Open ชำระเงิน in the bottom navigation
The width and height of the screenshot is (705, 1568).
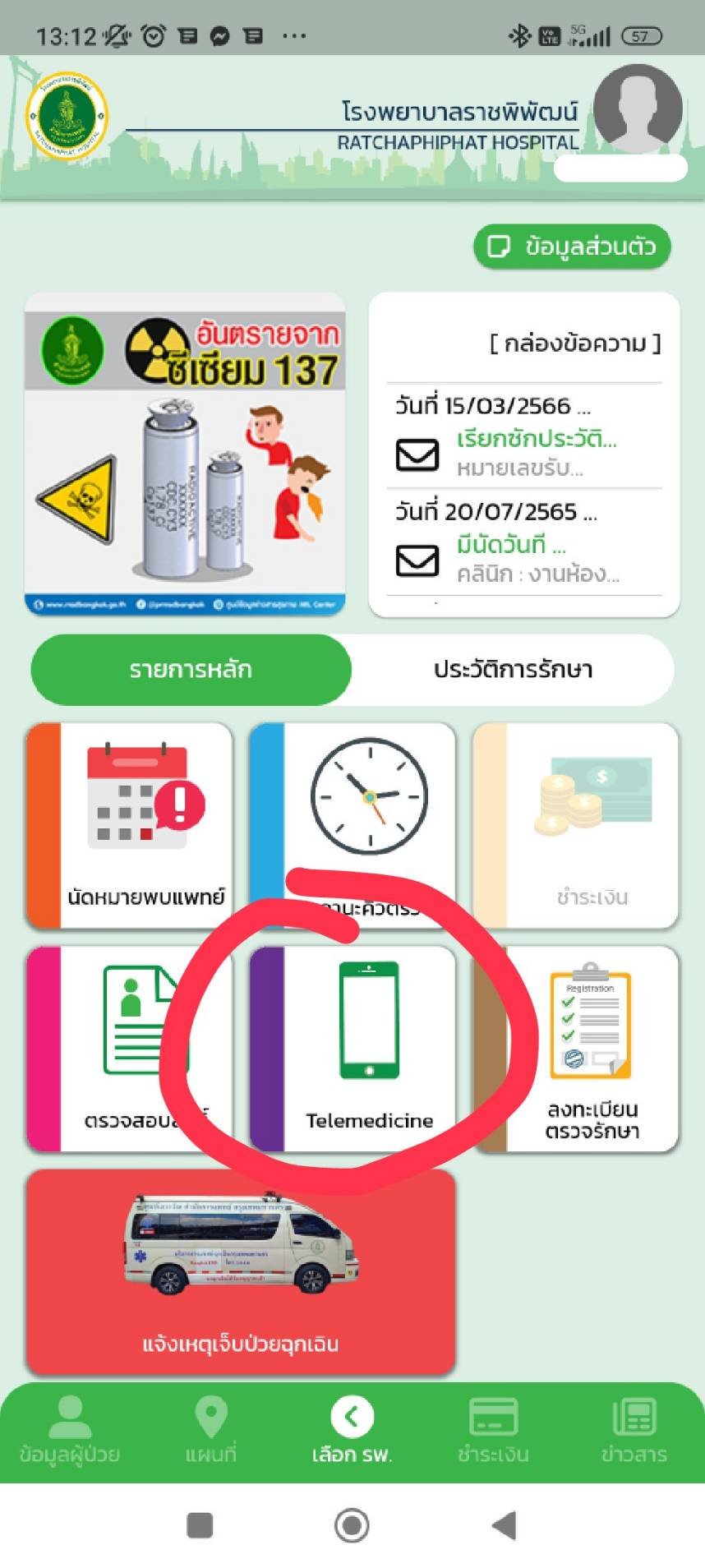click(493, 1431)
